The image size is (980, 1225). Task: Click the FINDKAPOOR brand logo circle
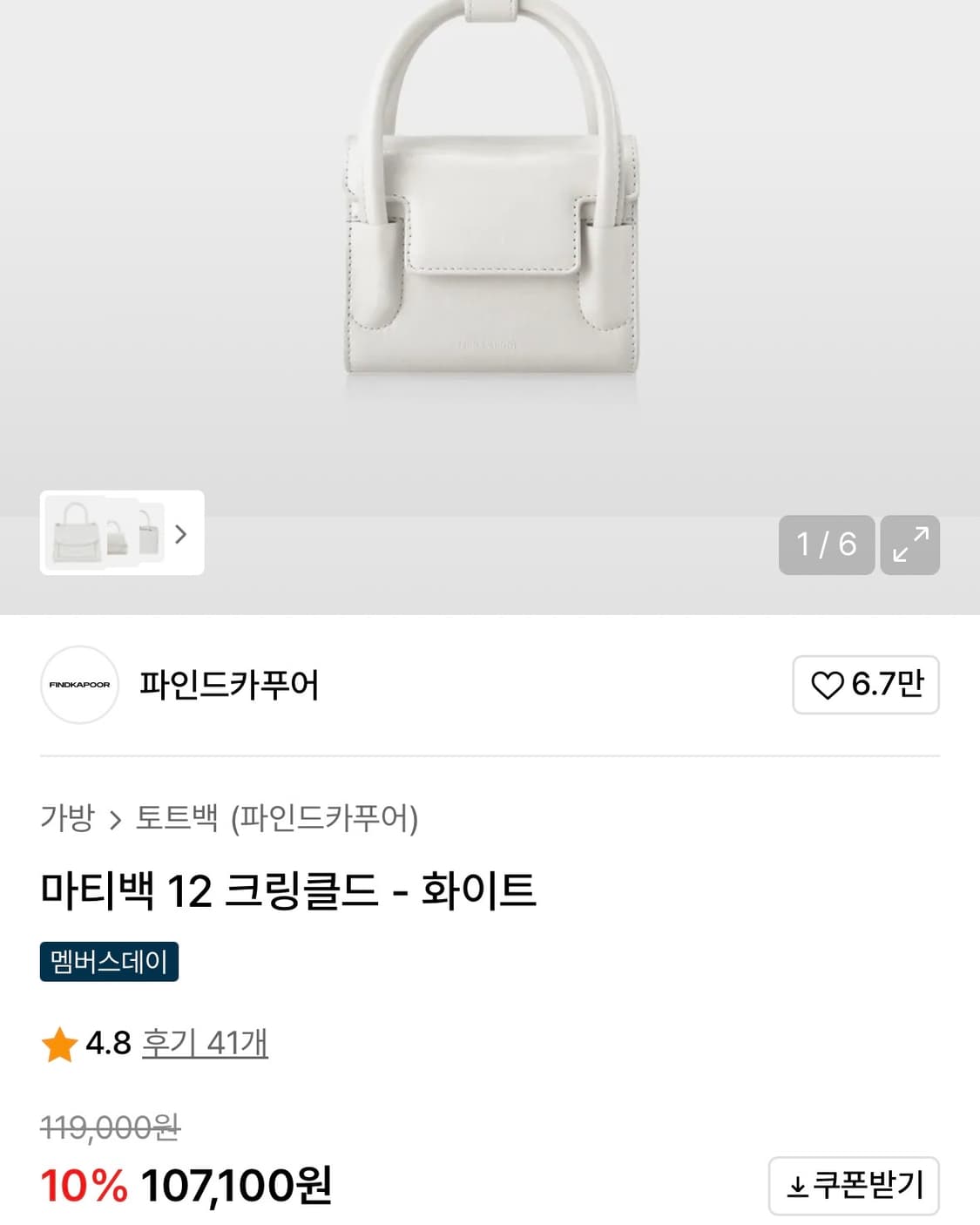point(79,686)
